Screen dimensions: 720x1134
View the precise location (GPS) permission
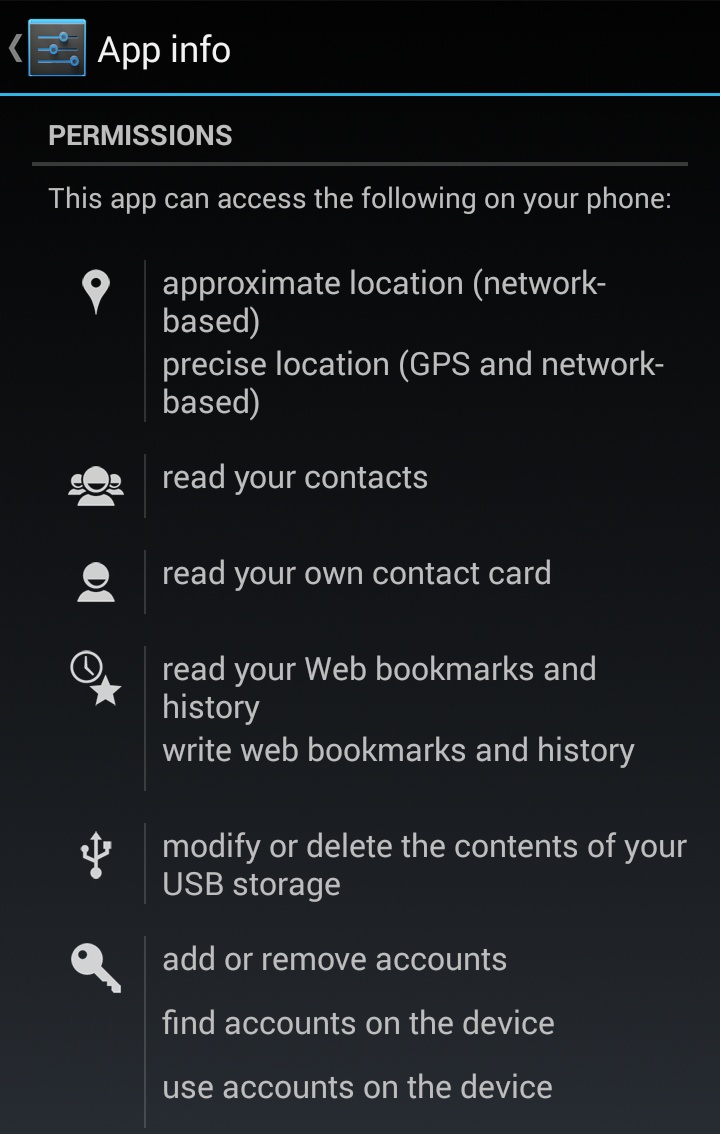tap(413, 383)
